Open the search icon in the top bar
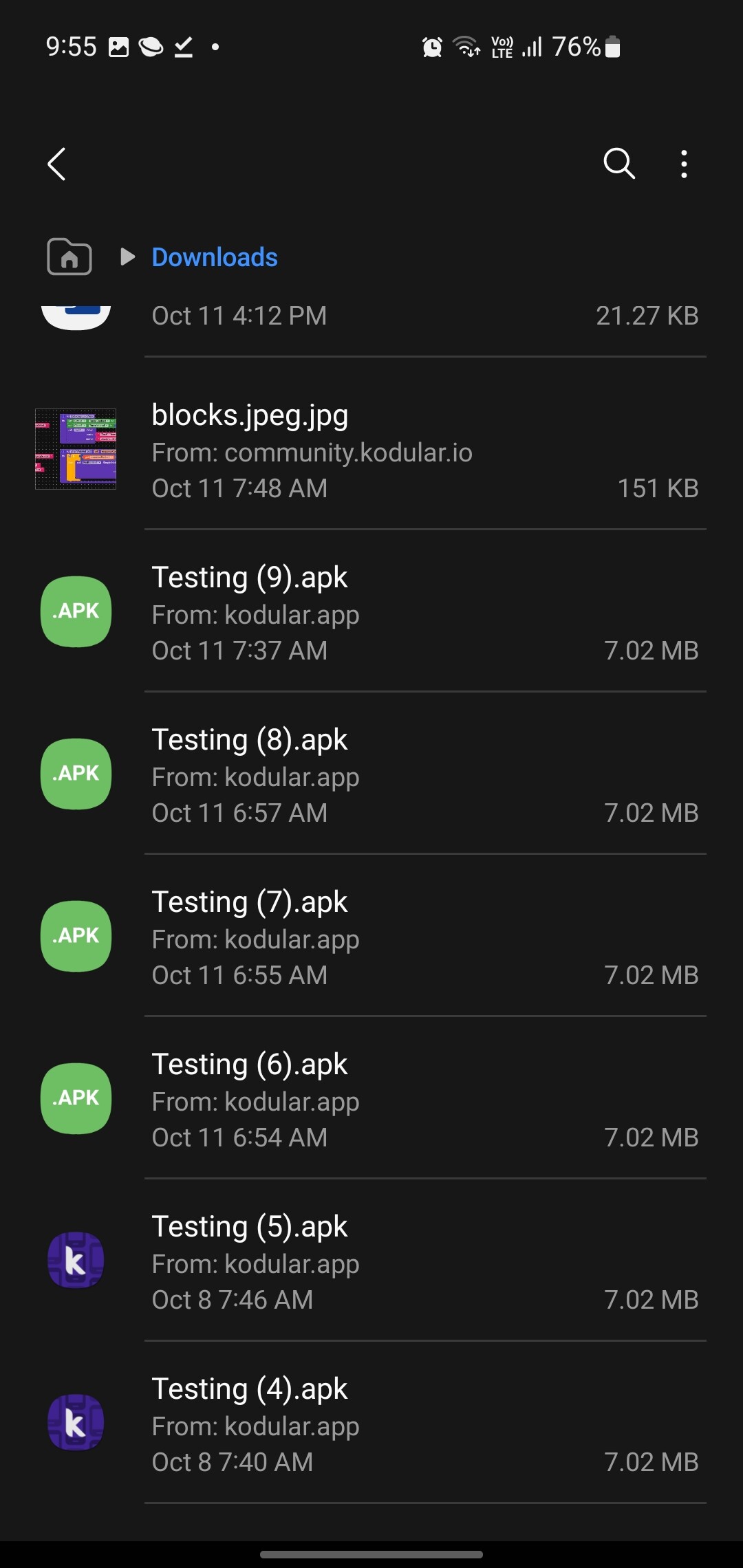The image size is (743, 1568). click(x=617, y=164)
